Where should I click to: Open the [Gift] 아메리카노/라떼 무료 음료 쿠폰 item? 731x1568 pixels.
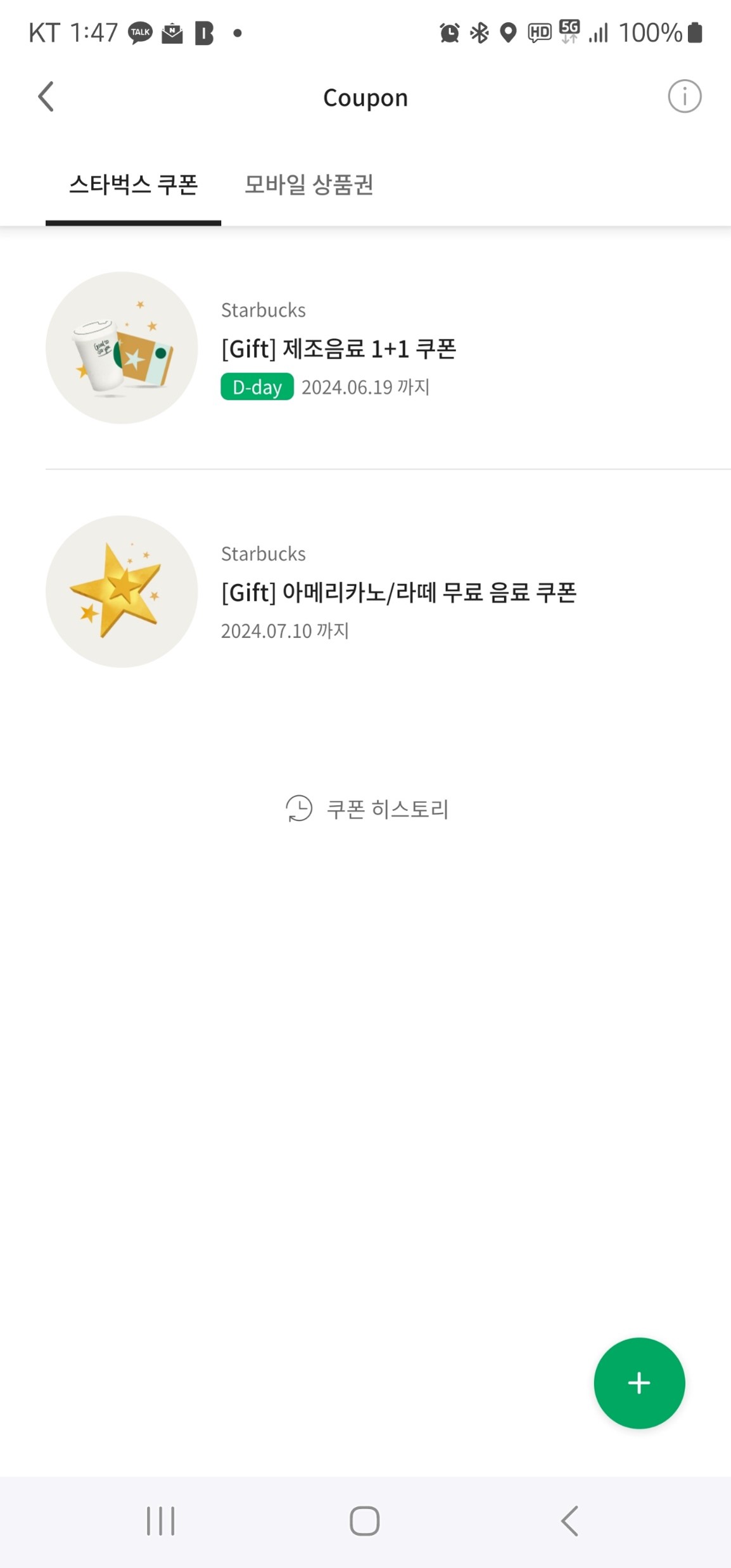[x=400, y=592]
